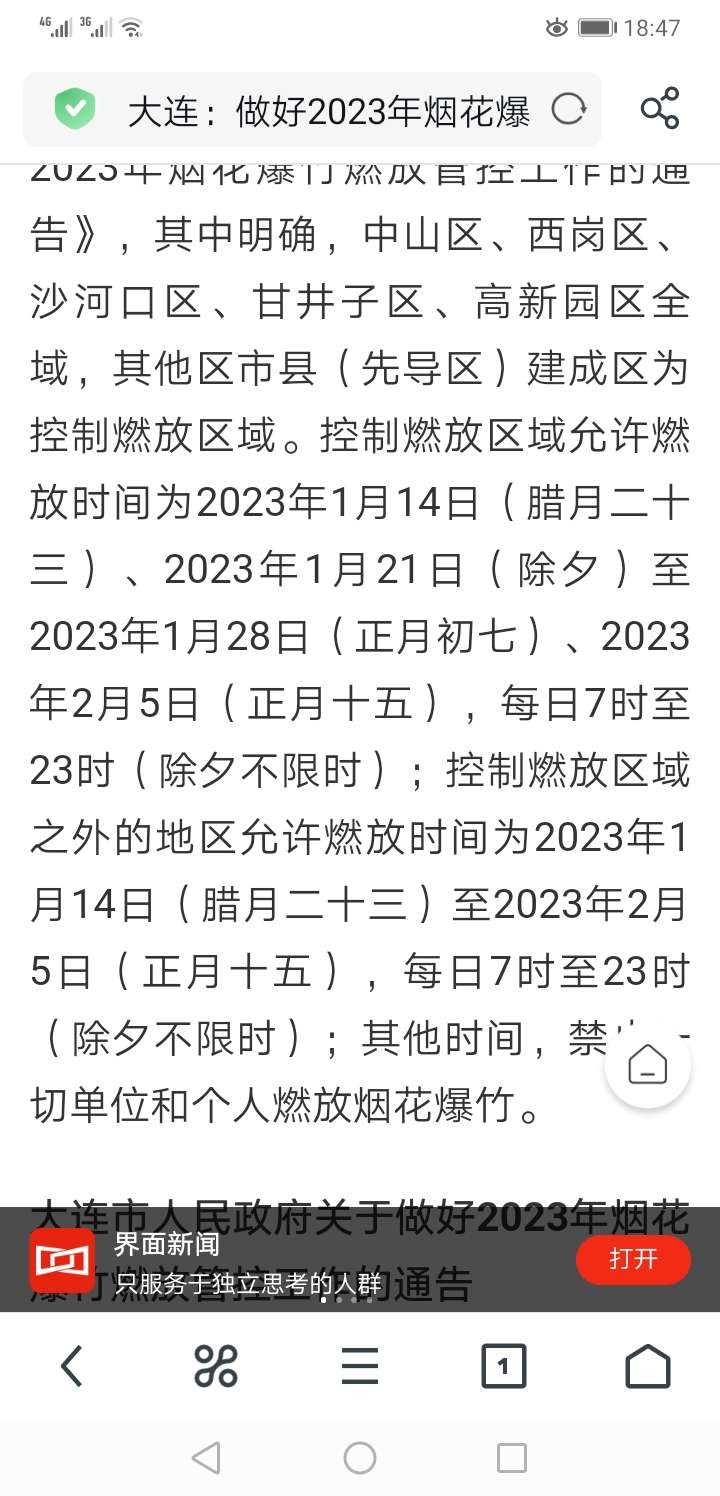Tap the system recent apps square

coord(511,1458)
